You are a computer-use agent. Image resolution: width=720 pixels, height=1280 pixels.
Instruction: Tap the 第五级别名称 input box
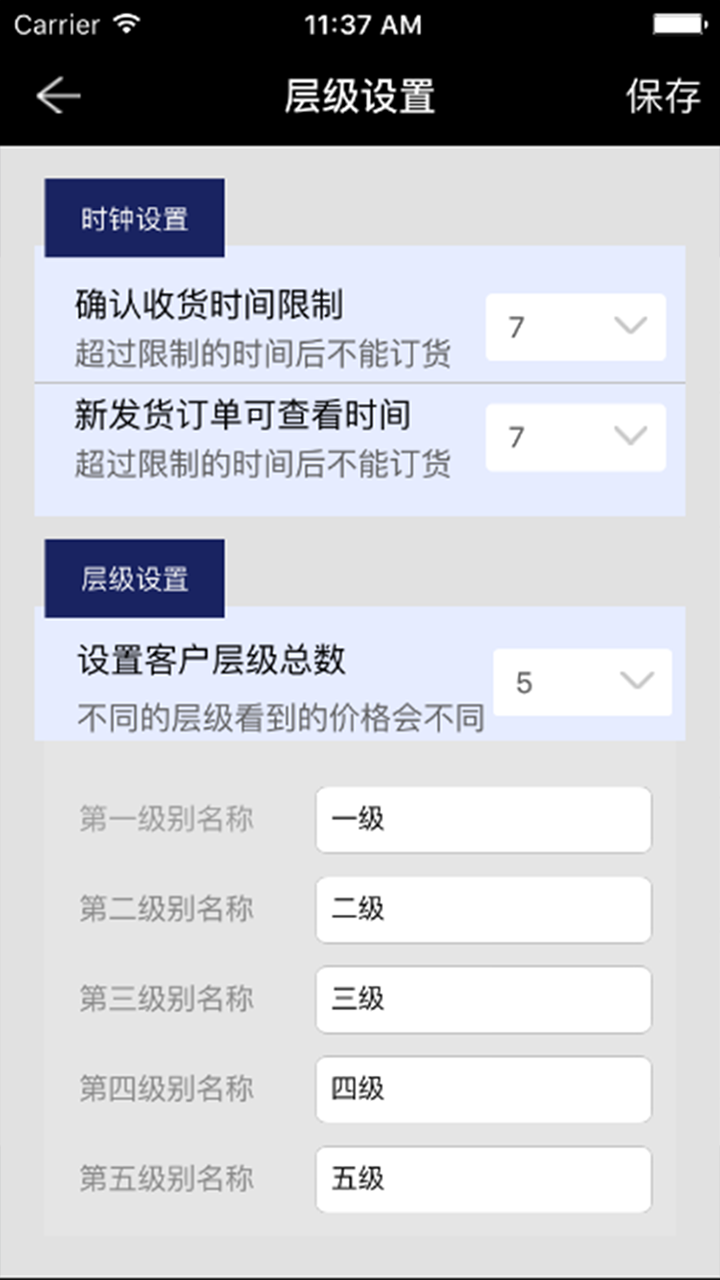pyautogui.click(x=483, y=1179)
